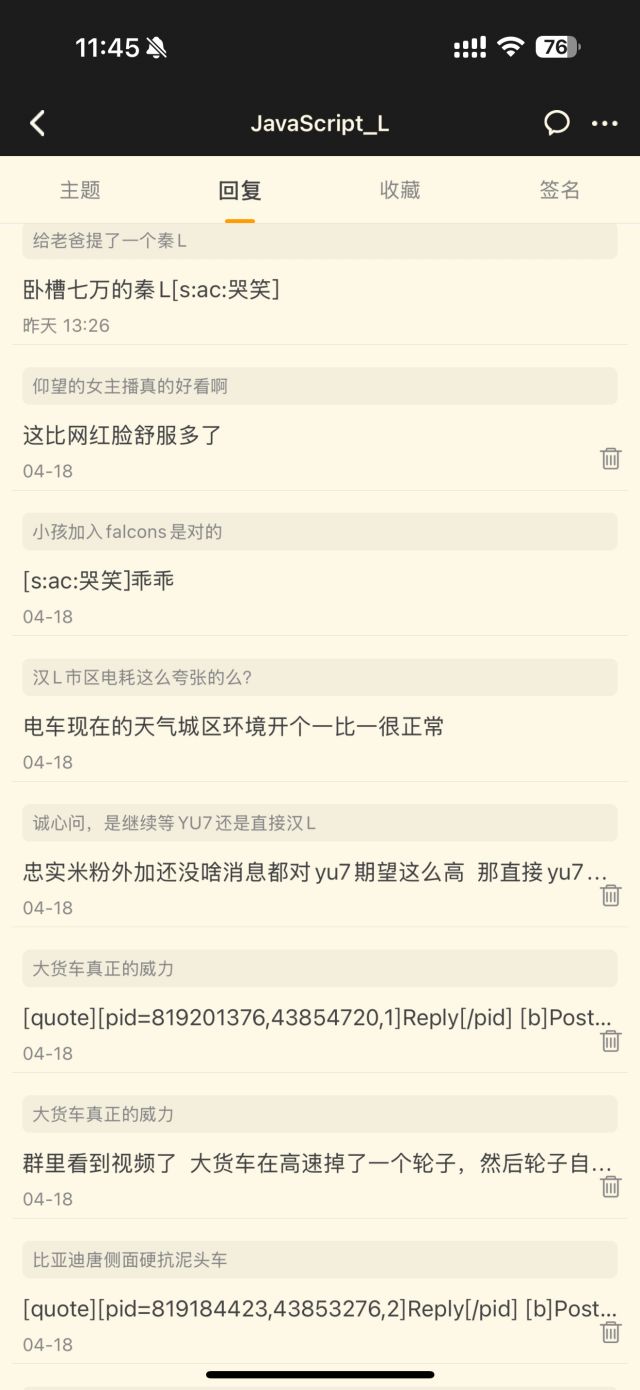The height and width of the screenshot is (1390, 640).
Task: Delete reply 这比网红脸舒服多了
Action: click(x=610, y=458)
